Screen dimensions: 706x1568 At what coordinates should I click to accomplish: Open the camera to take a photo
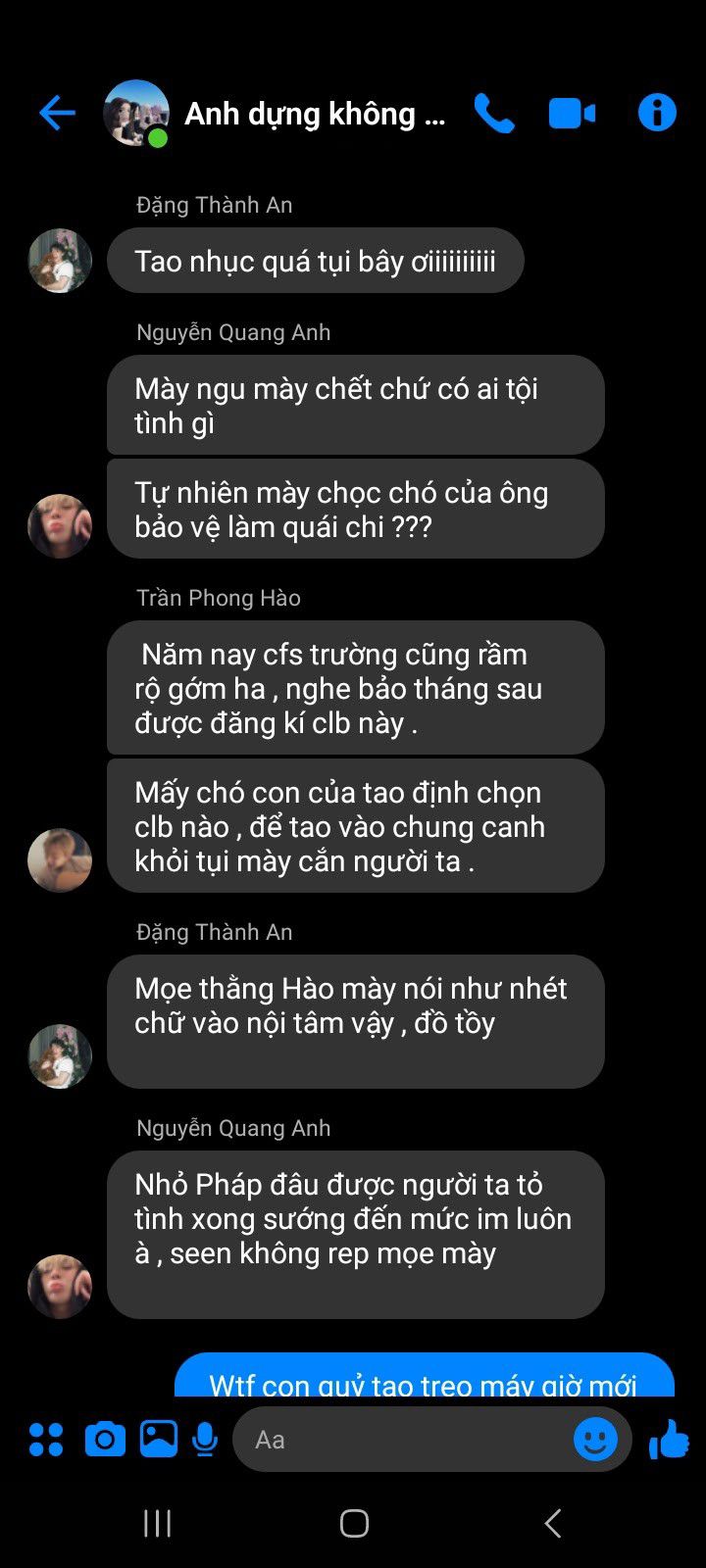pyautogui.click(x=105, y=1440)
